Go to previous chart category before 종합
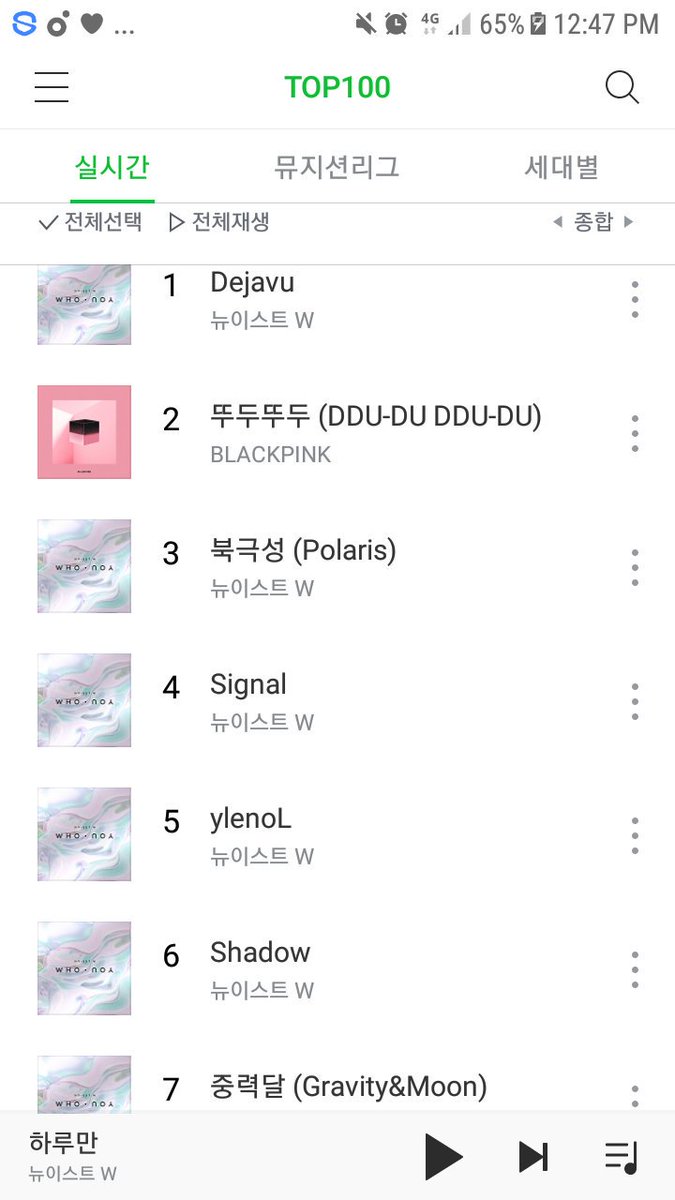This screenshot has height=1200, width=675. click(558, 222)
